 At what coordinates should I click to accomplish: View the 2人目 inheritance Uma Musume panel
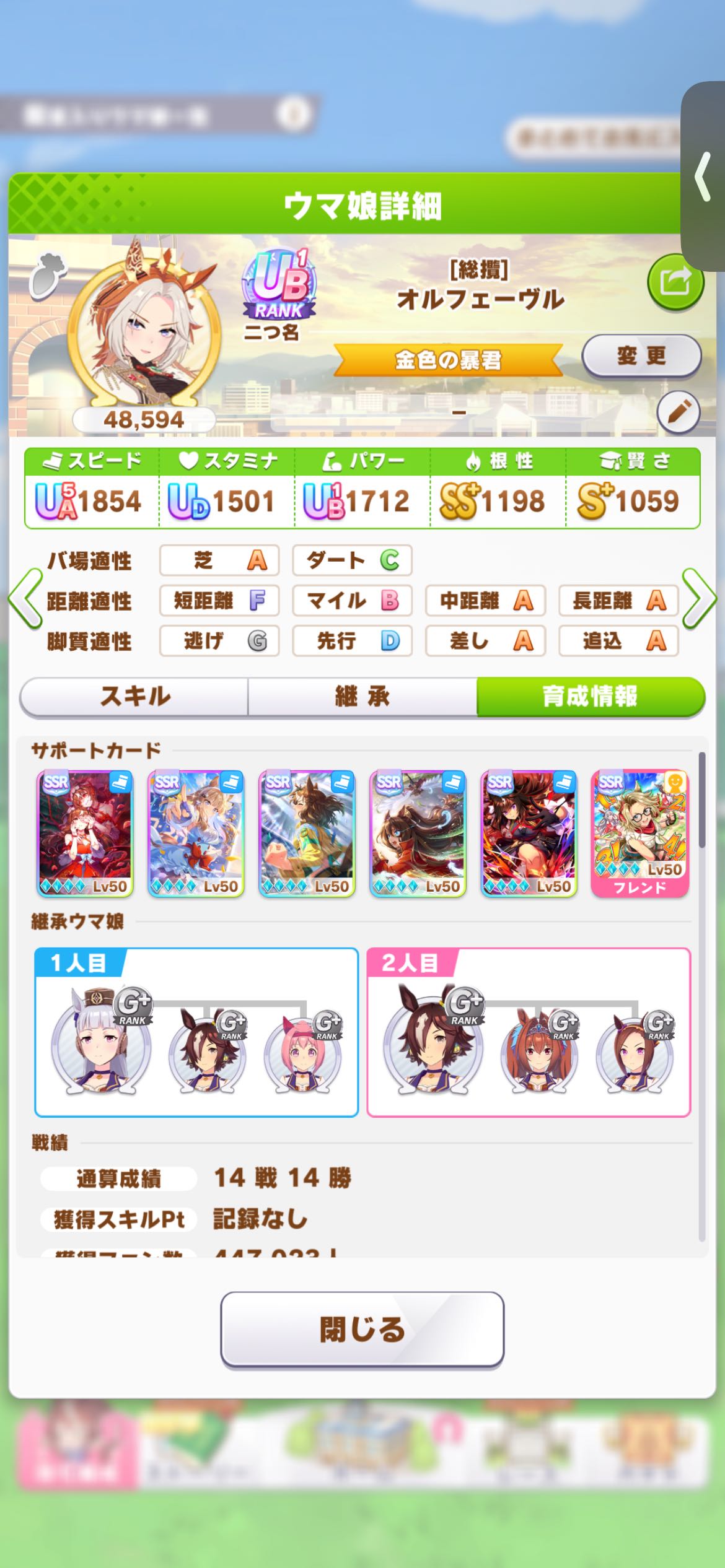click(529, 1032)
